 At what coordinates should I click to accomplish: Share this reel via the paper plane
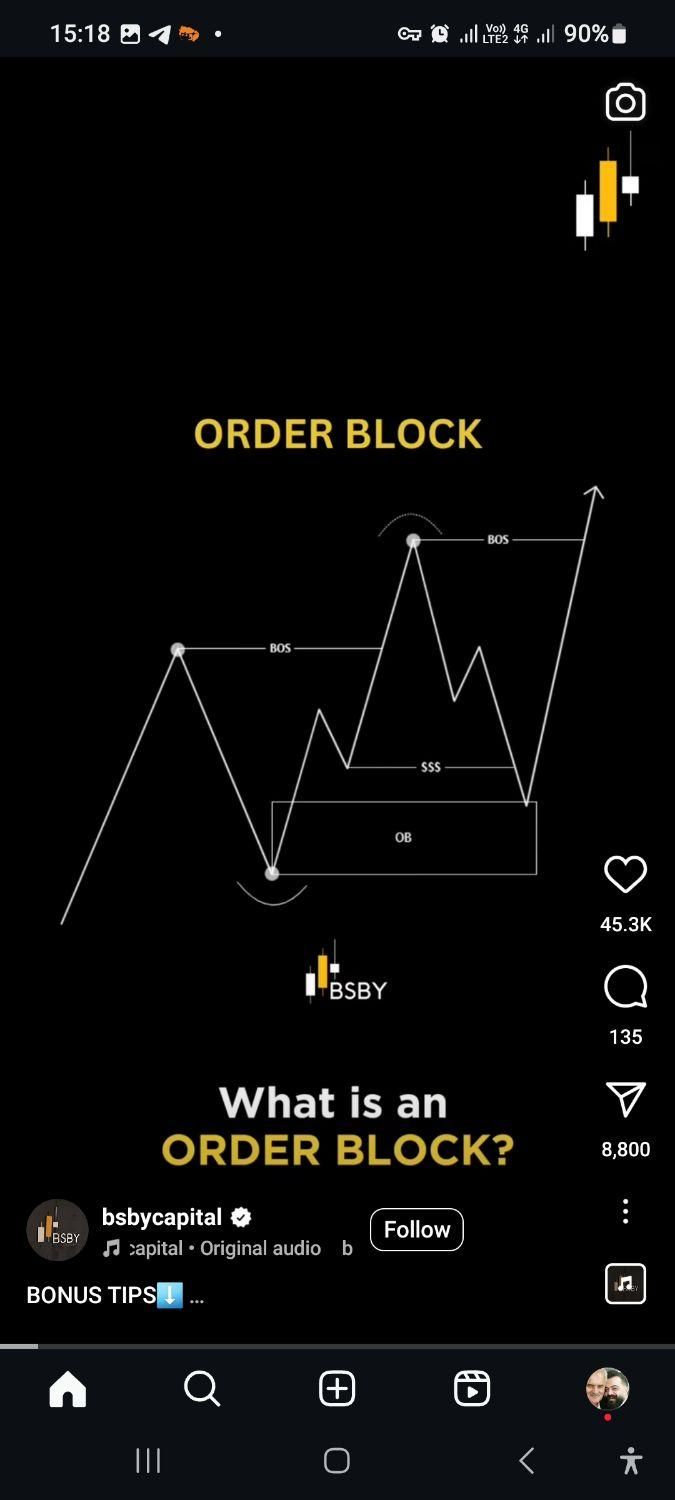coord(625,1100)
